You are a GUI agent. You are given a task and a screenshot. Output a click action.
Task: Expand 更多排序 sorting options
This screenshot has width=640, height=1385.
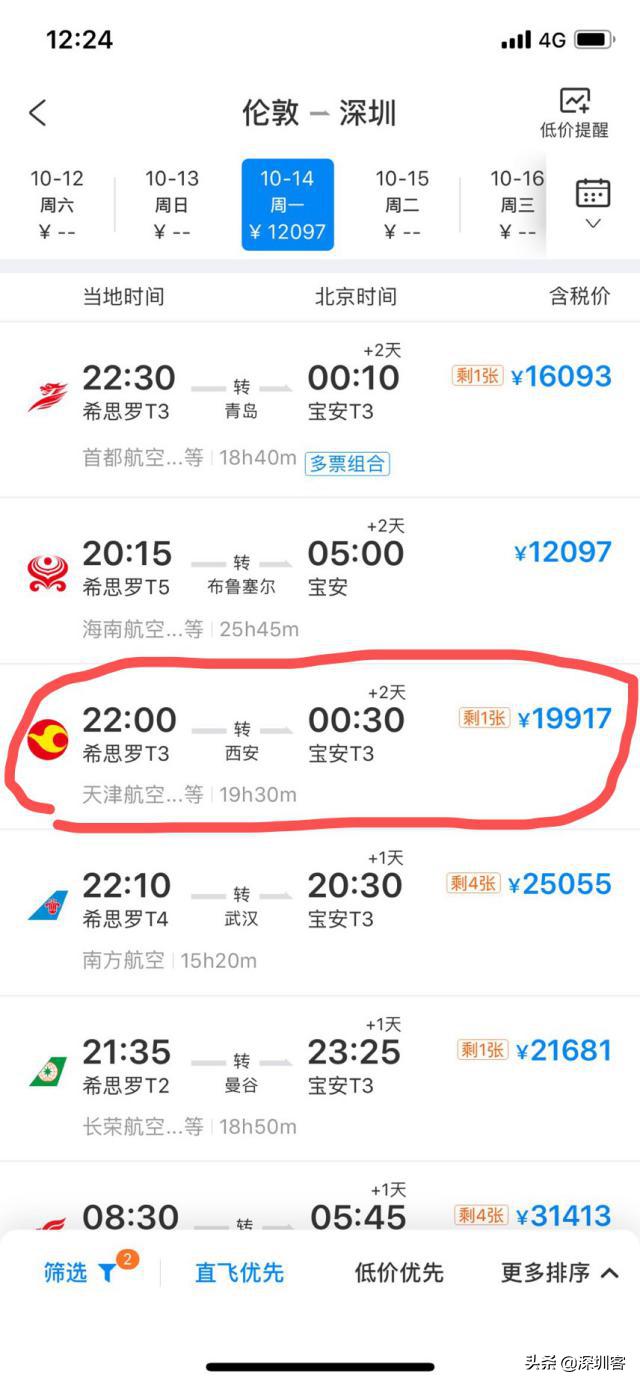pyautogui.click(x=559, y=1272)
